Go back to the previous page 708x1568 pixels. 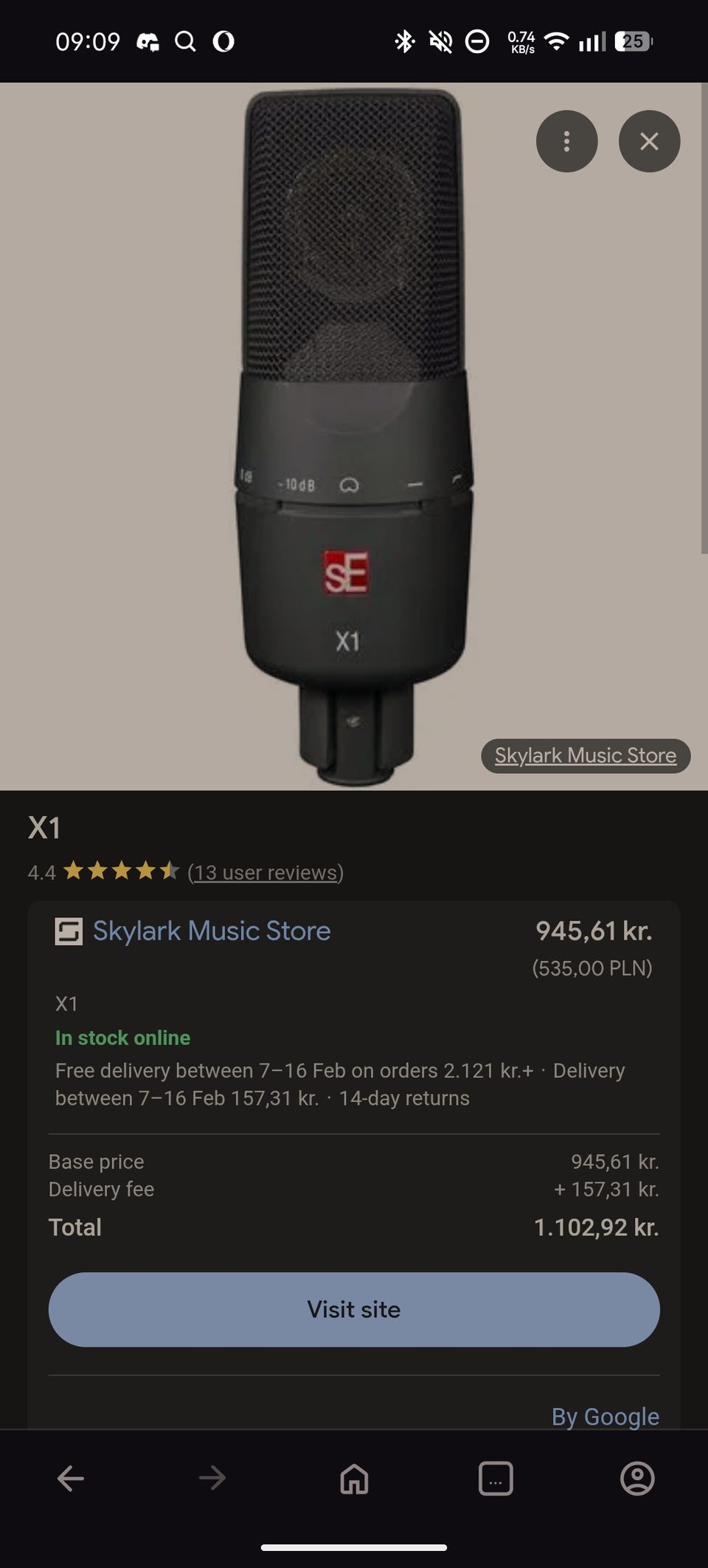tap(71, 1478)
